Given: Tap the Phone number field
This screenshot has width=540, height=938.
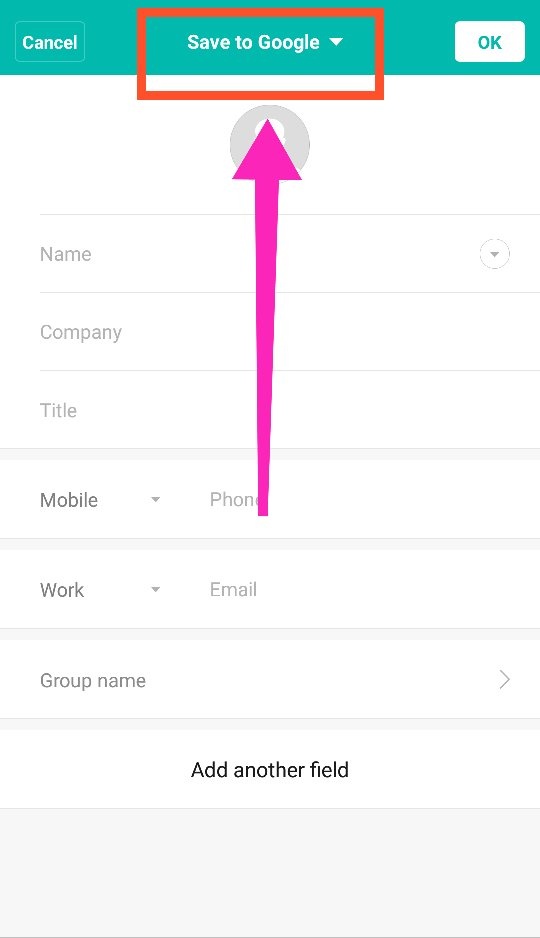Looking at the screenshot, I should pos(371,500).
